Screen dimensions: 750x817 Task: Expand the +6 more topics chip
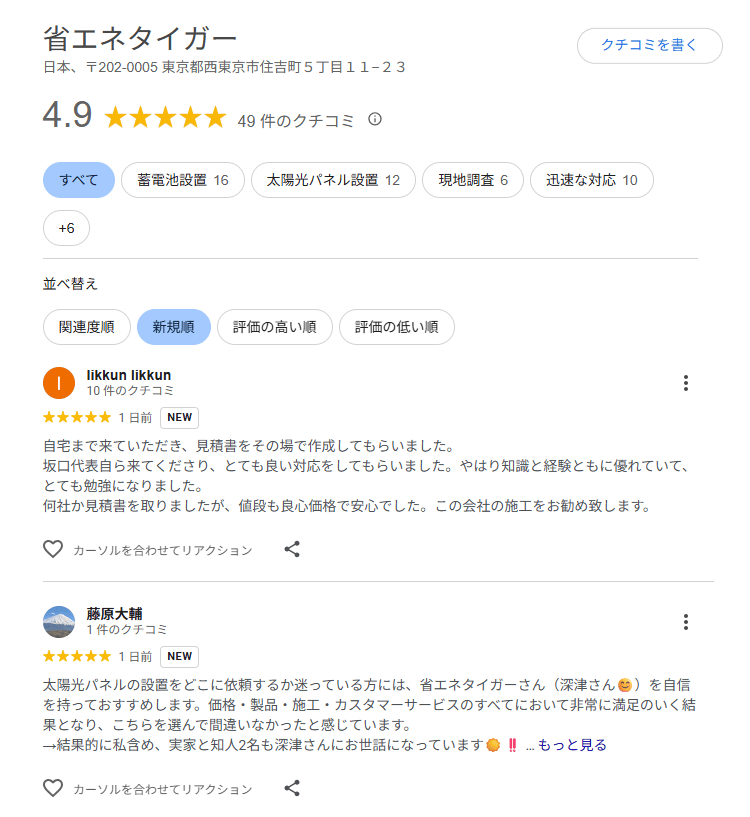[66, 228]
